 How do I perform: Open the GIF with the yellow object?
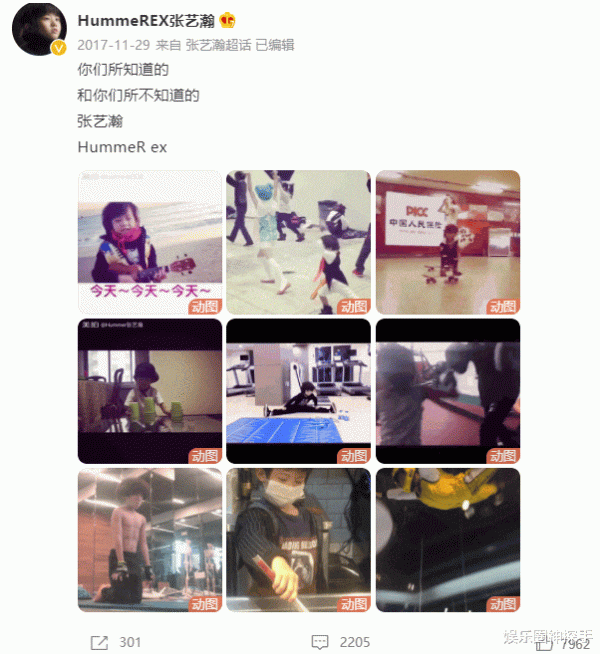(447, 539)
